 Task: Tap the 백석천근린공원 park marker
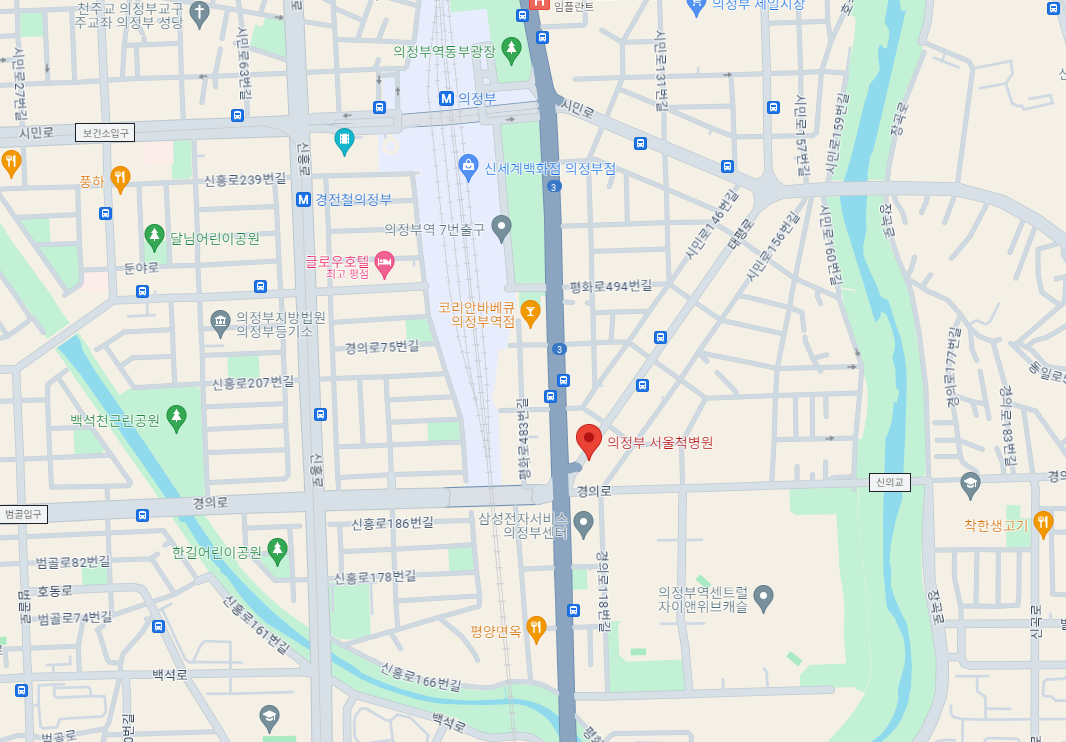click(x=177, y=418)
